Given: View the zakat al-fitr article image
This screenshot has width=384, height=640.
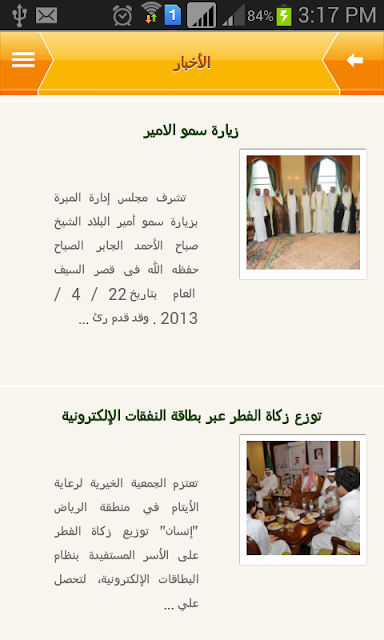Looking at the screenshot, I should [x=303, y=500].
